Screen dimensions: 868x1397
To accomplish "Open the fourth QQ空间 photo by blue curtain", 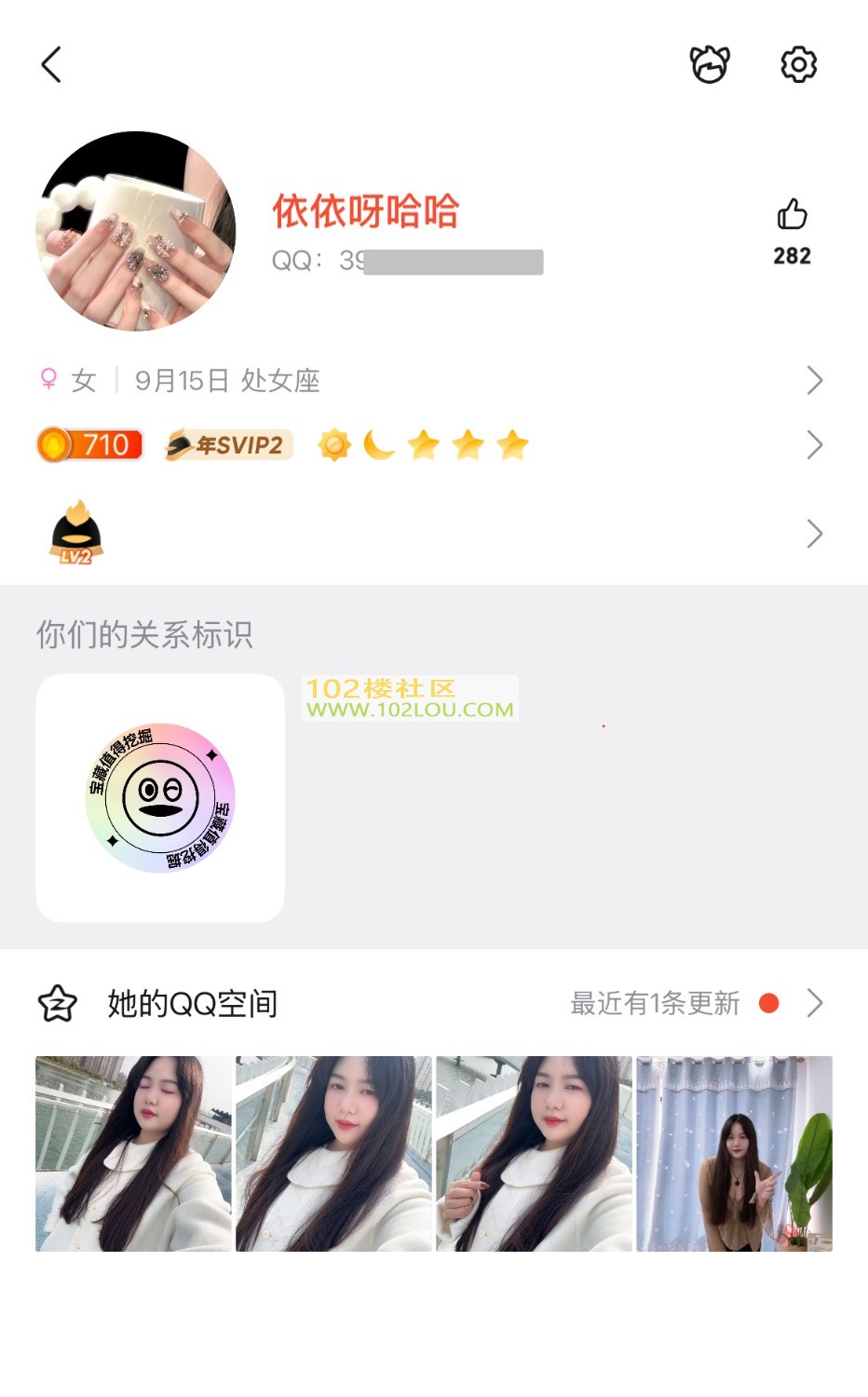I will [734, 1154].
